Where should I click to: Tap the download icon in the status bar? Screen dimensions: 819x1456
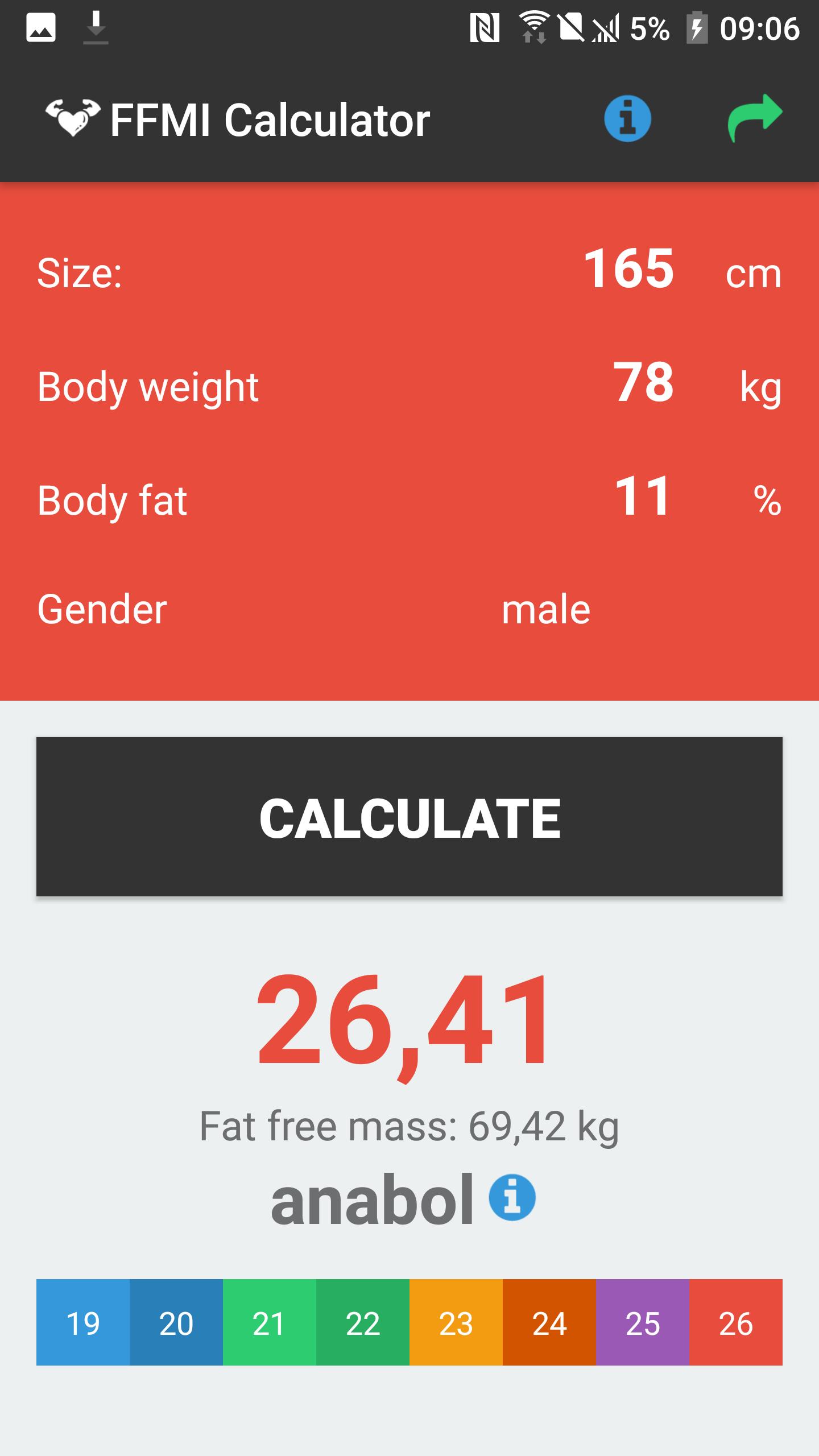tap(96, 27)
